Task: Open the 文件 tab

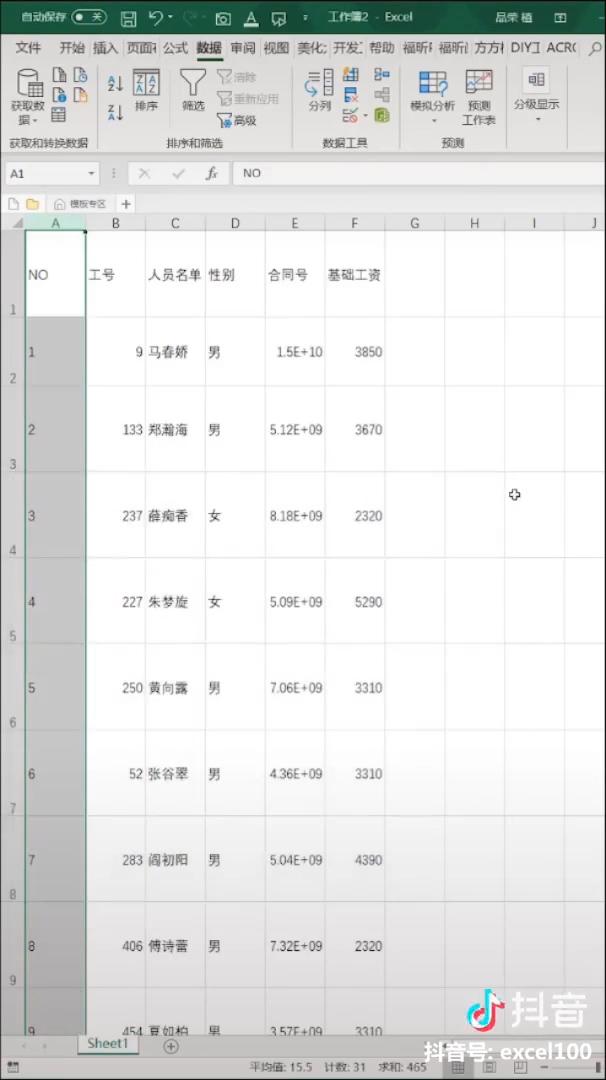Action: [x=28, y=48]
